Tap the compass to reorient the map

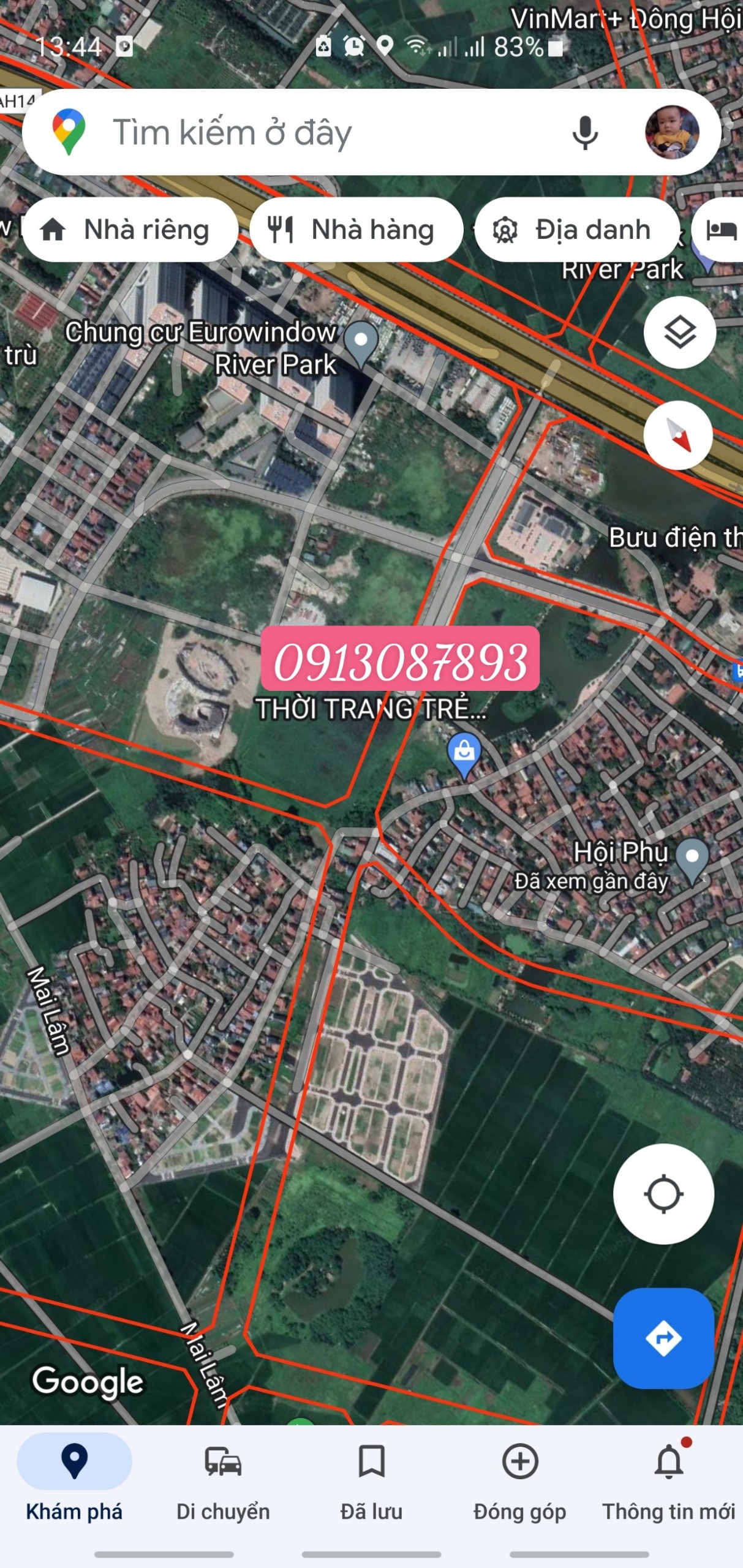(678, 435)
